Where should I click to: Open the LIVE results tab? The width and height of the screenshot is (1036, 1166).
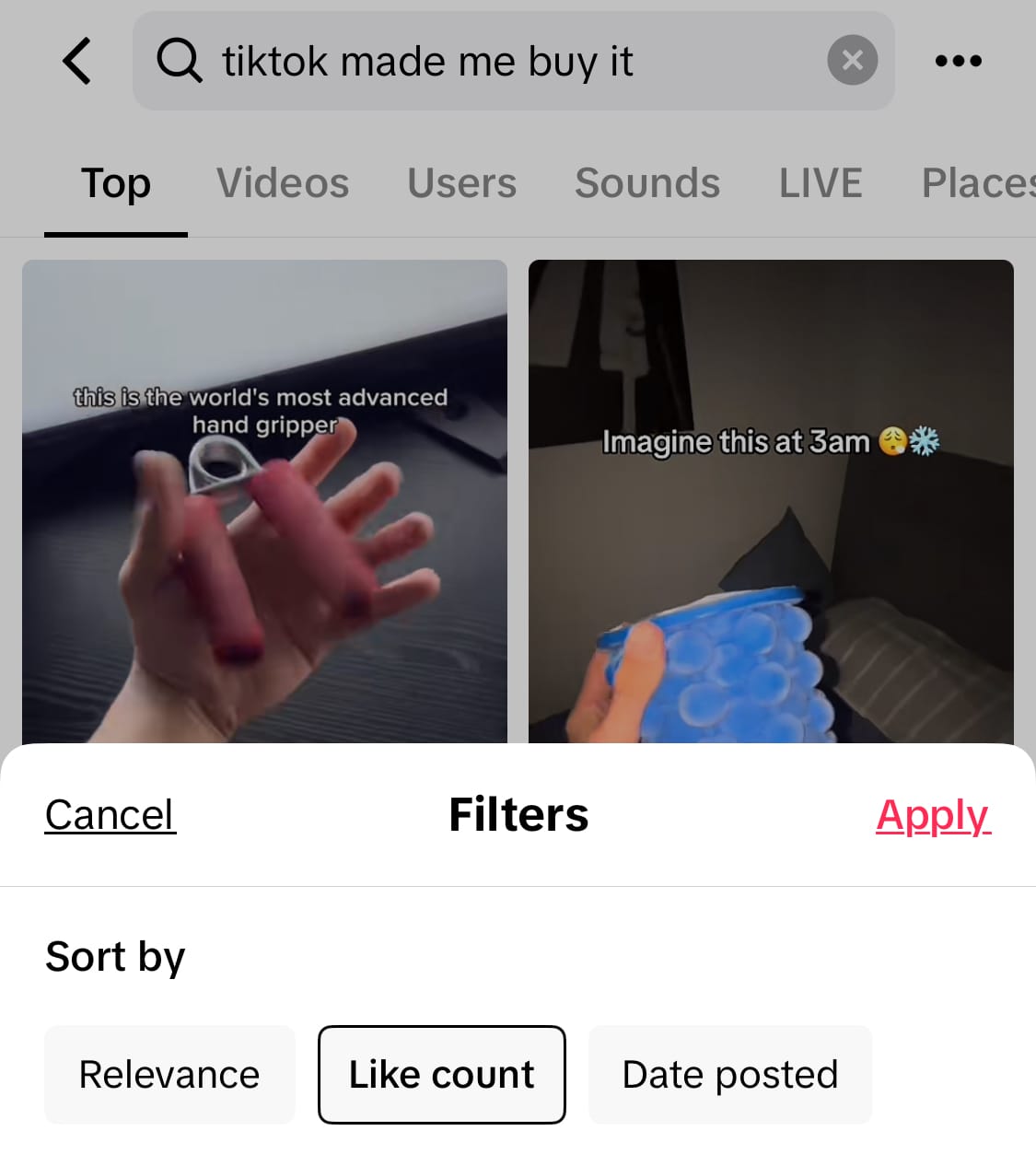point(820,183)
